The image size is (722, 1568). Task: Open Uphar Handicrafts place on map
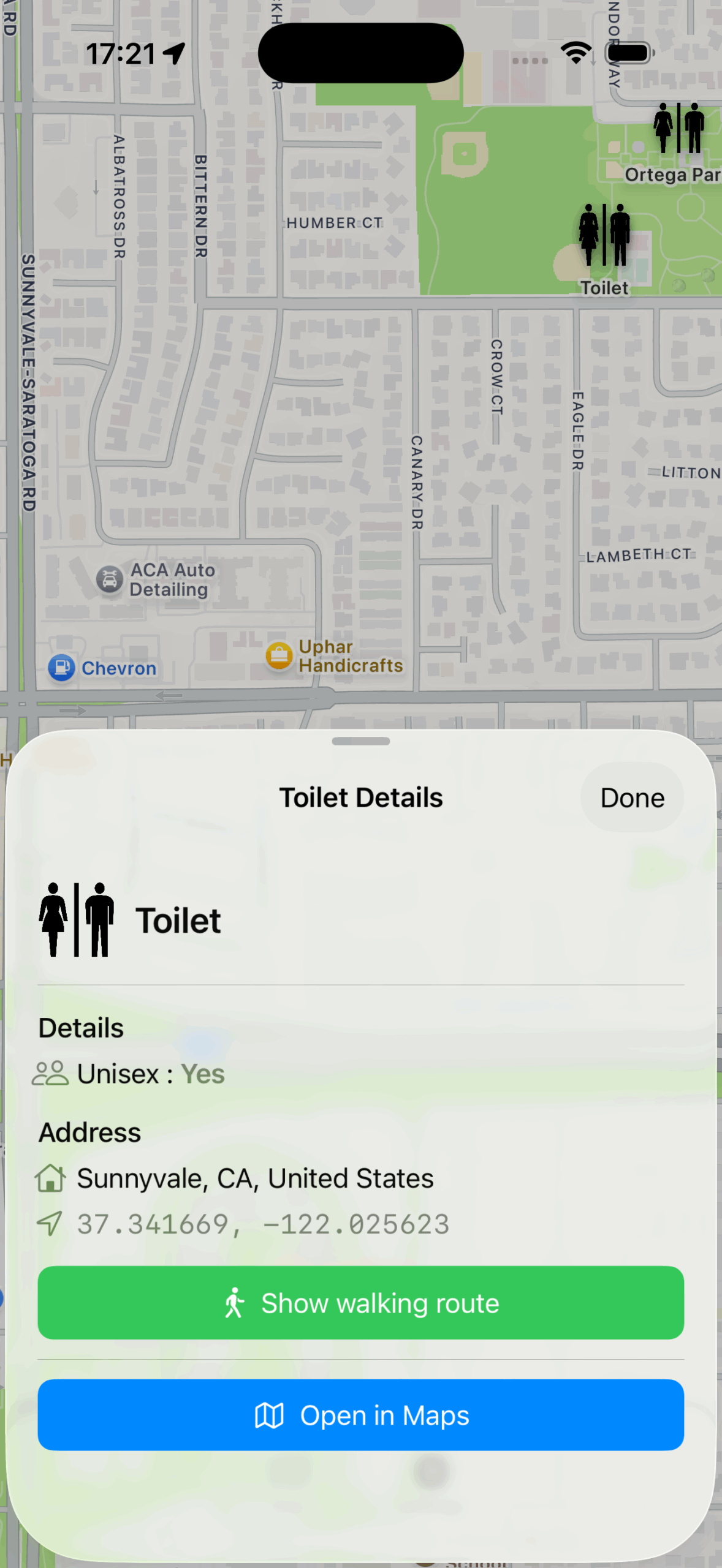(279, 655)
